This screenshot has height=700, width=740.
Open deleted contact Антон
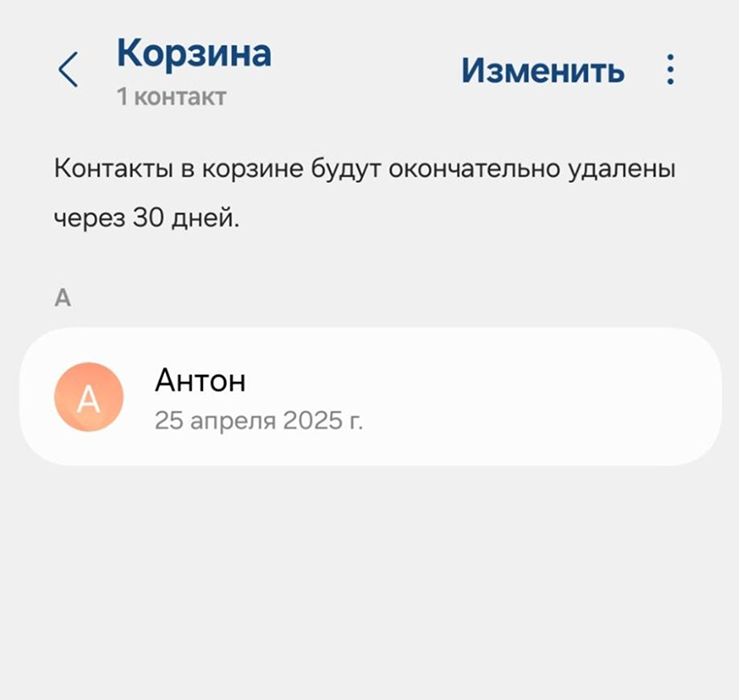click(x=370, y=397)
